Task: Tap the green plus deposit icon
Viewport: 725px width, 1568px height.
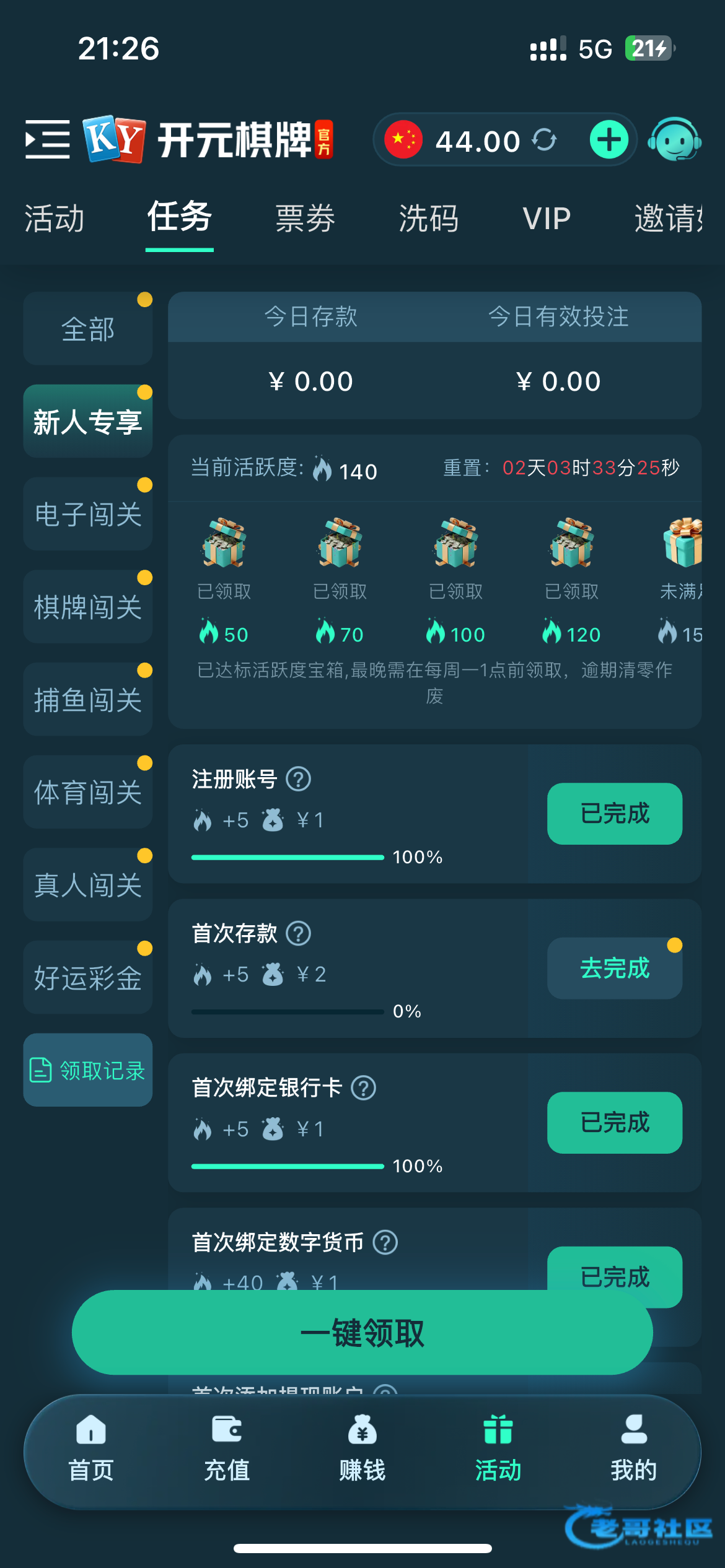Action: point(609,140)
